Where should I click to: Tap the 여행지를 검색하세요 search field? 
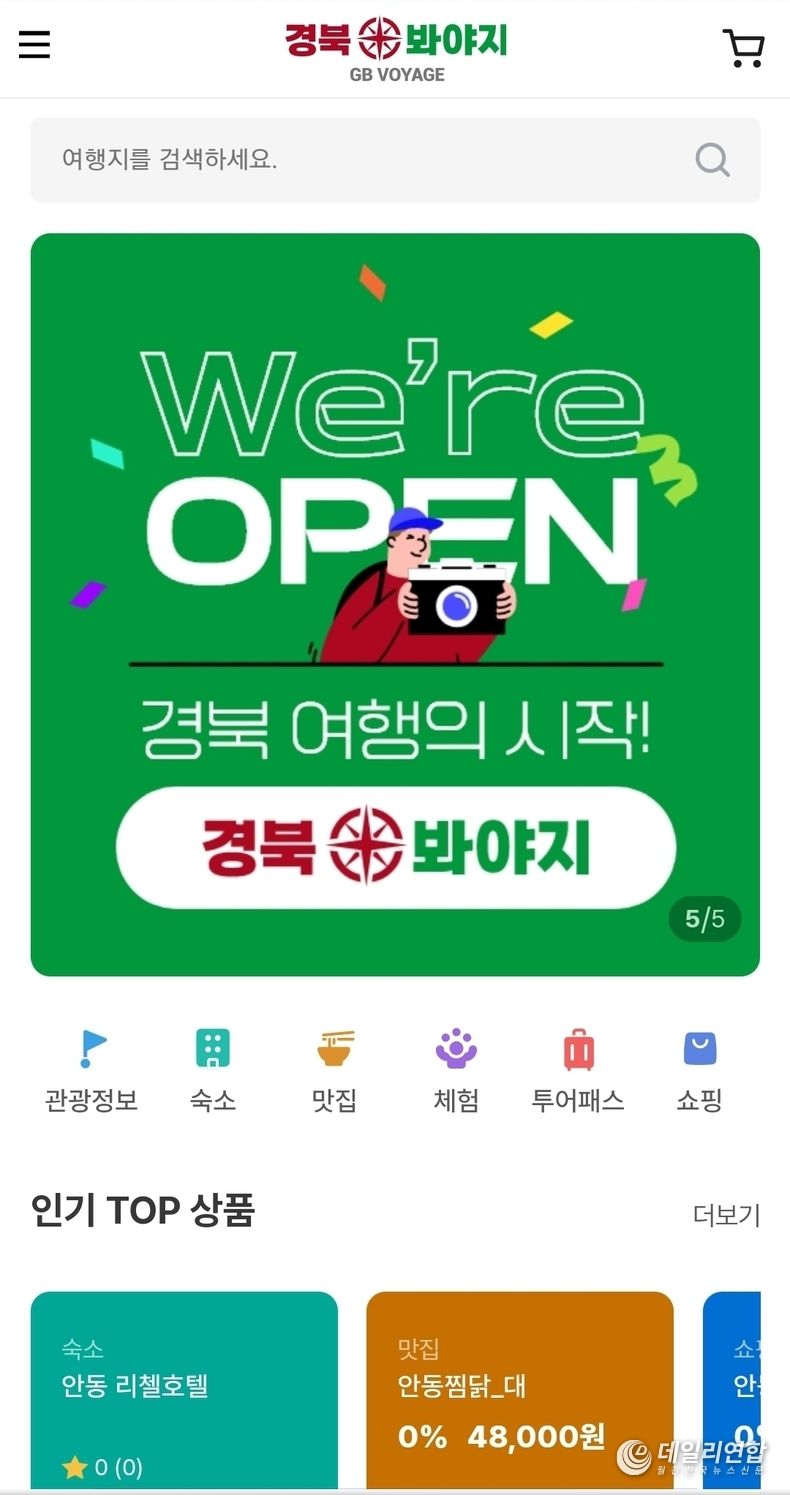(360, 160)
